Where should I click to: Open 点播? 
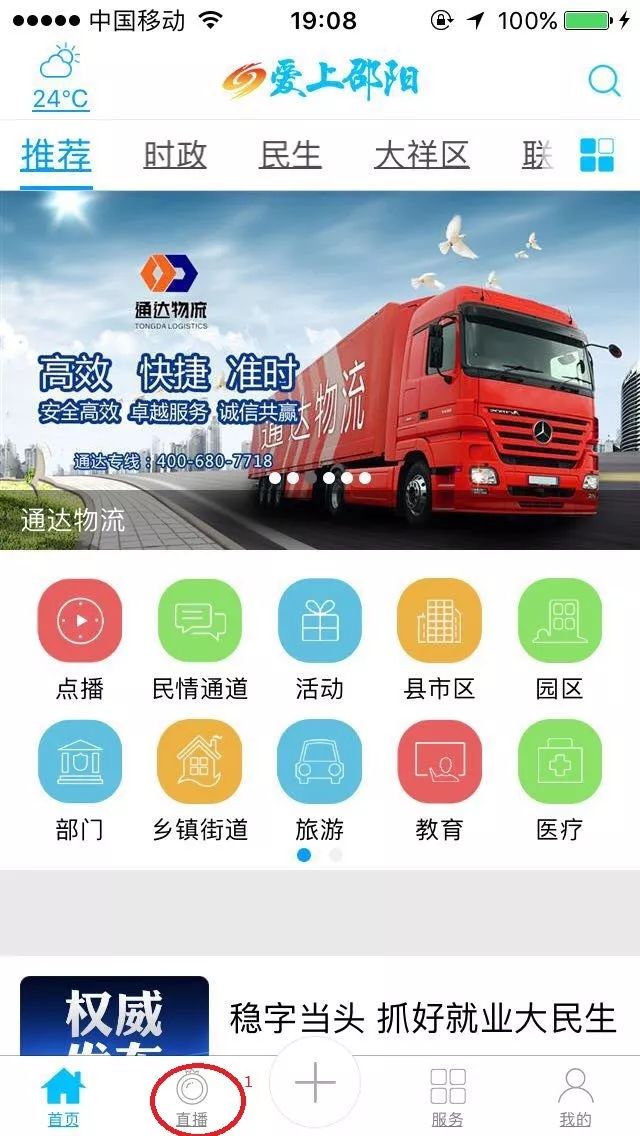tap(80, 640)
